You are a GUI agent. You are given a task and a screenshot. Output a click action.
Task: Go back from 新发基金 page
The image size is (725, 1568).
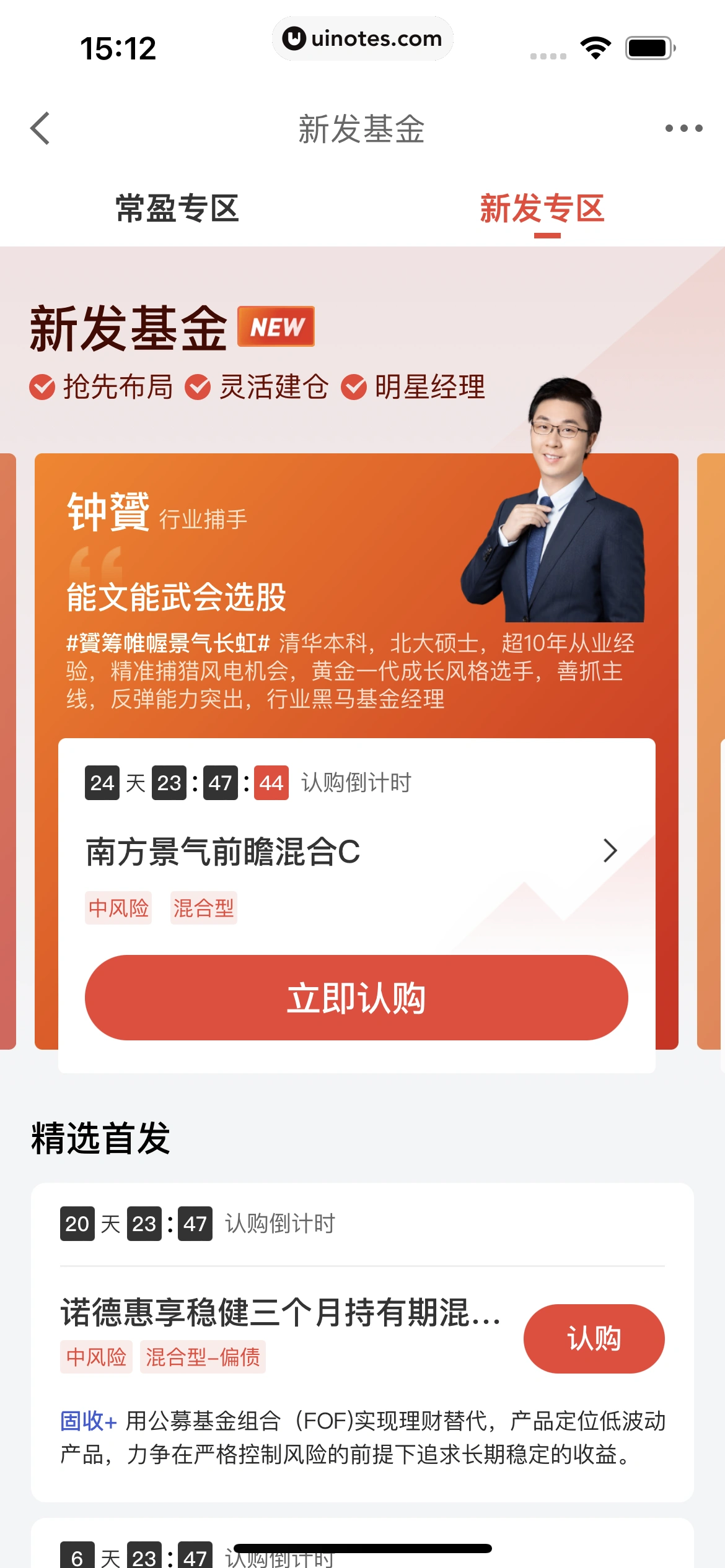coord(40,129)
